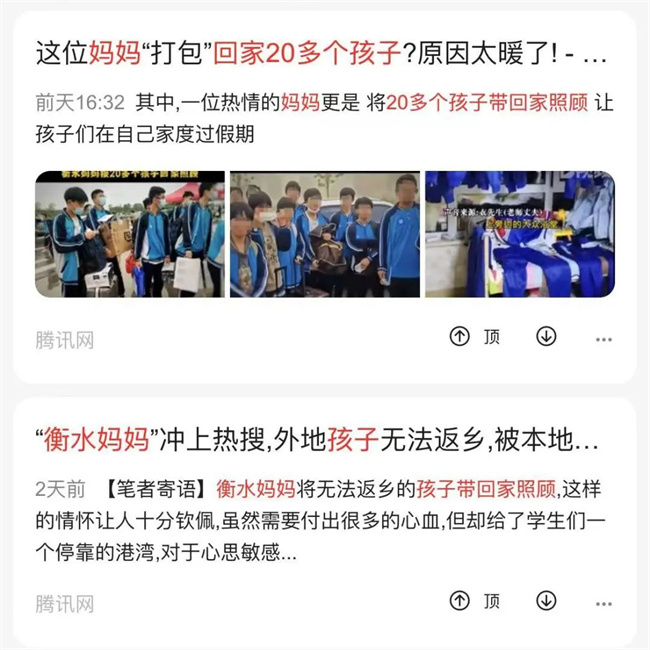View the first photo of students carrying bags
Viewport: 650px width, 650px height.
[x=129, y=234]
